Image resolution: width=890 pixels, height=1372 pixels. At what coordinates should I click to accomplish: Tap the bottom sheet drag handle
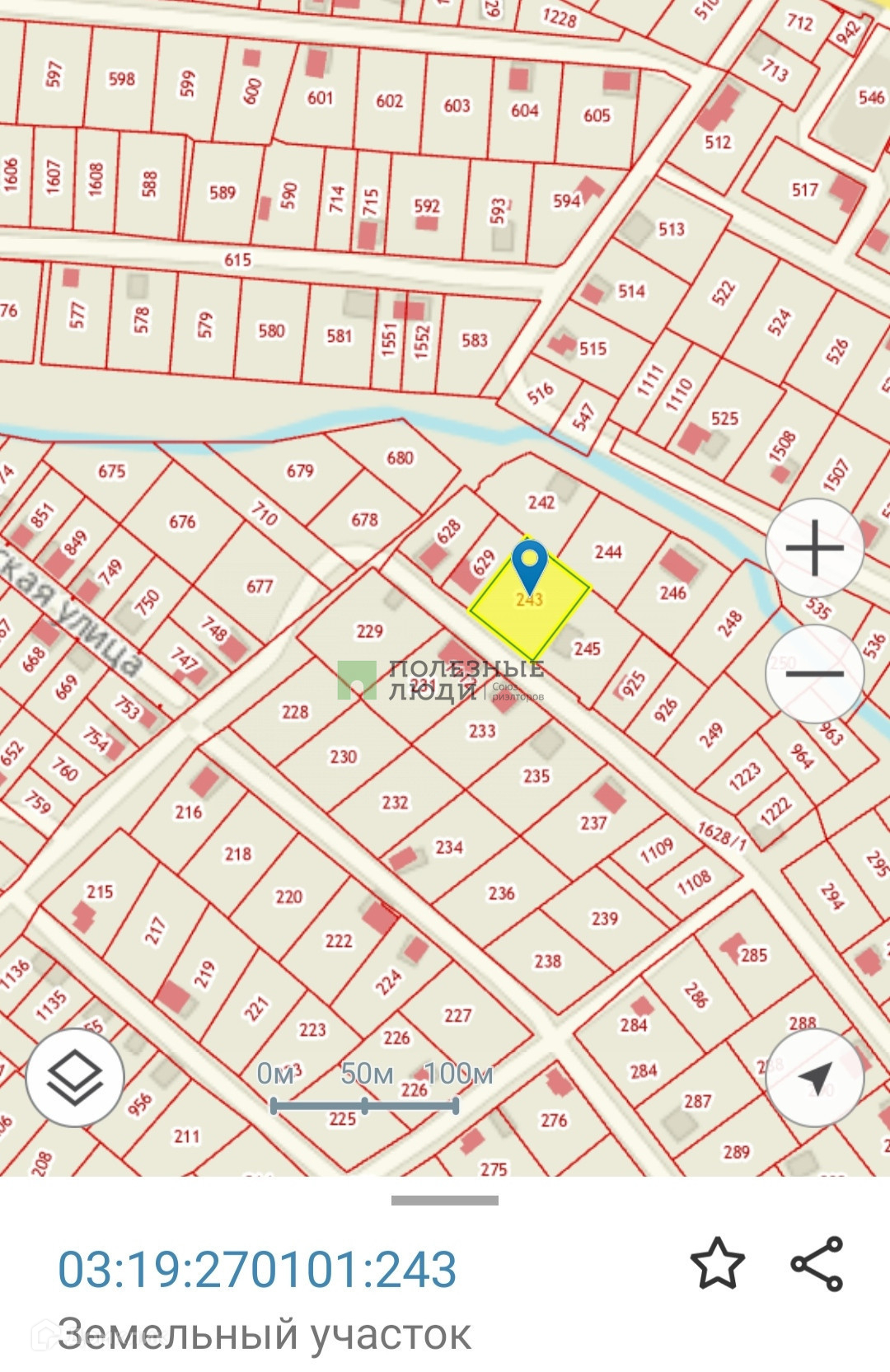445,1201
